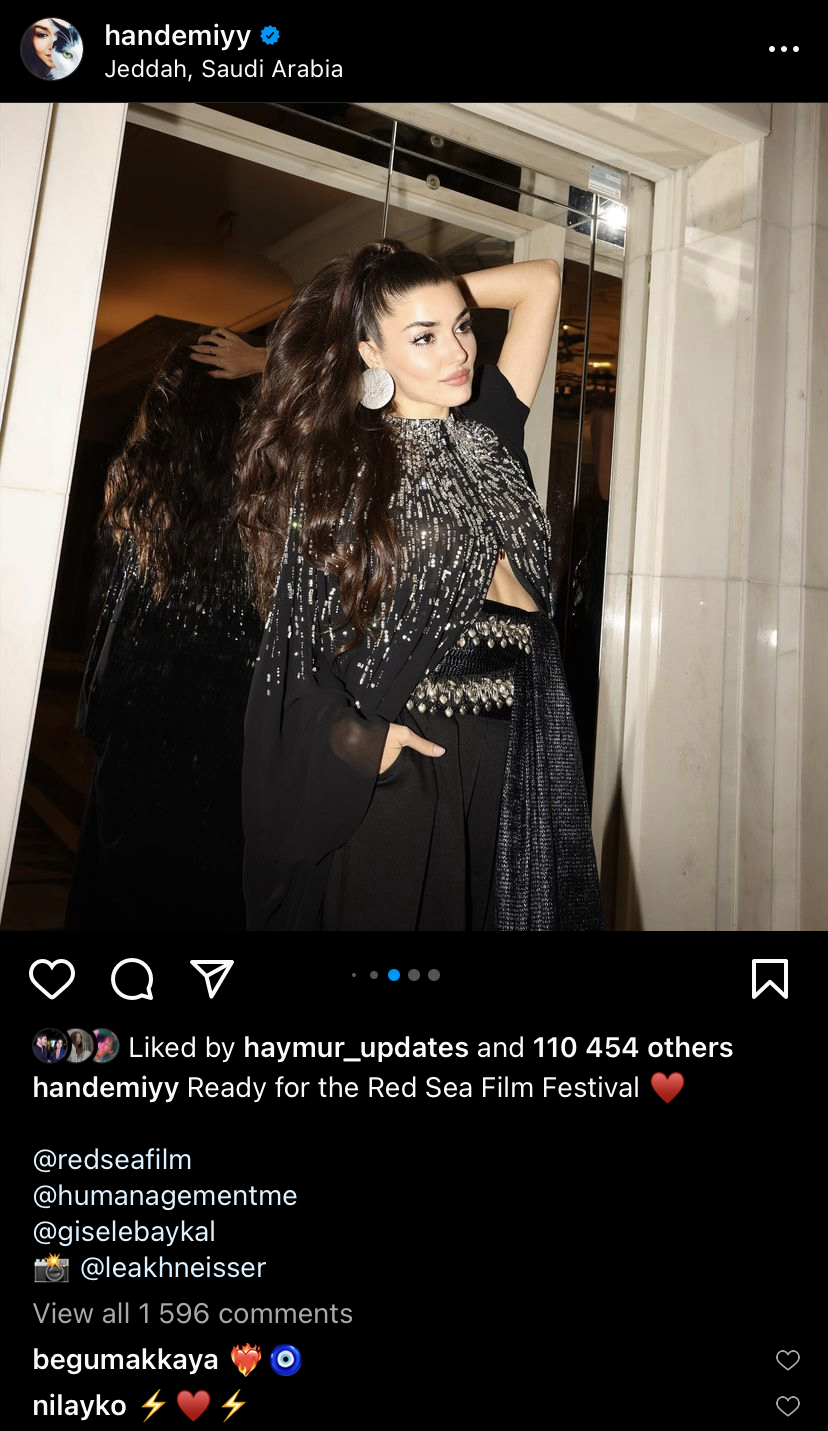This screenshot has height=1431, width=828.
Task: Save the post with the bookmark icon
Action: [x=769, y=979]
